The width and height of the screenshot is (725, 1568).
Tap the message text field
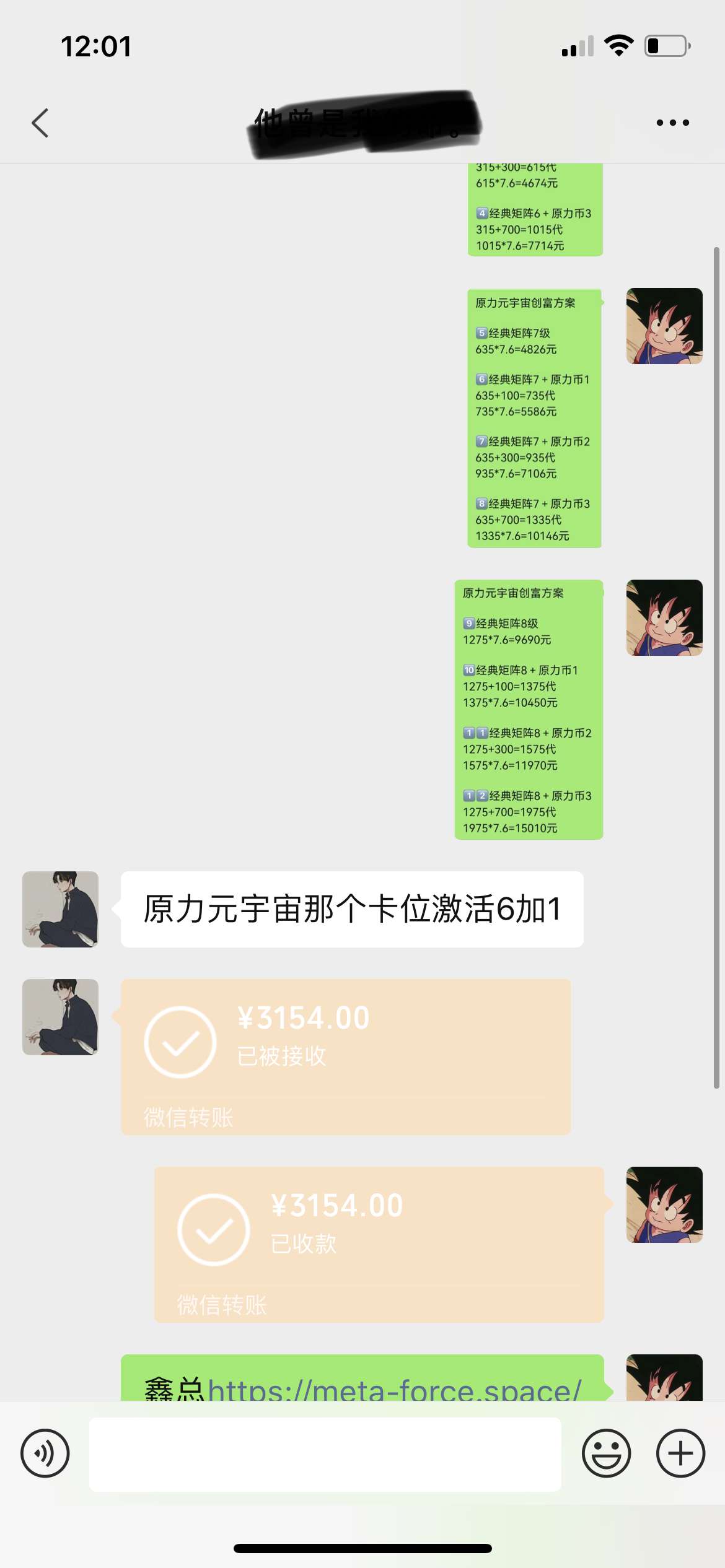325,1453
